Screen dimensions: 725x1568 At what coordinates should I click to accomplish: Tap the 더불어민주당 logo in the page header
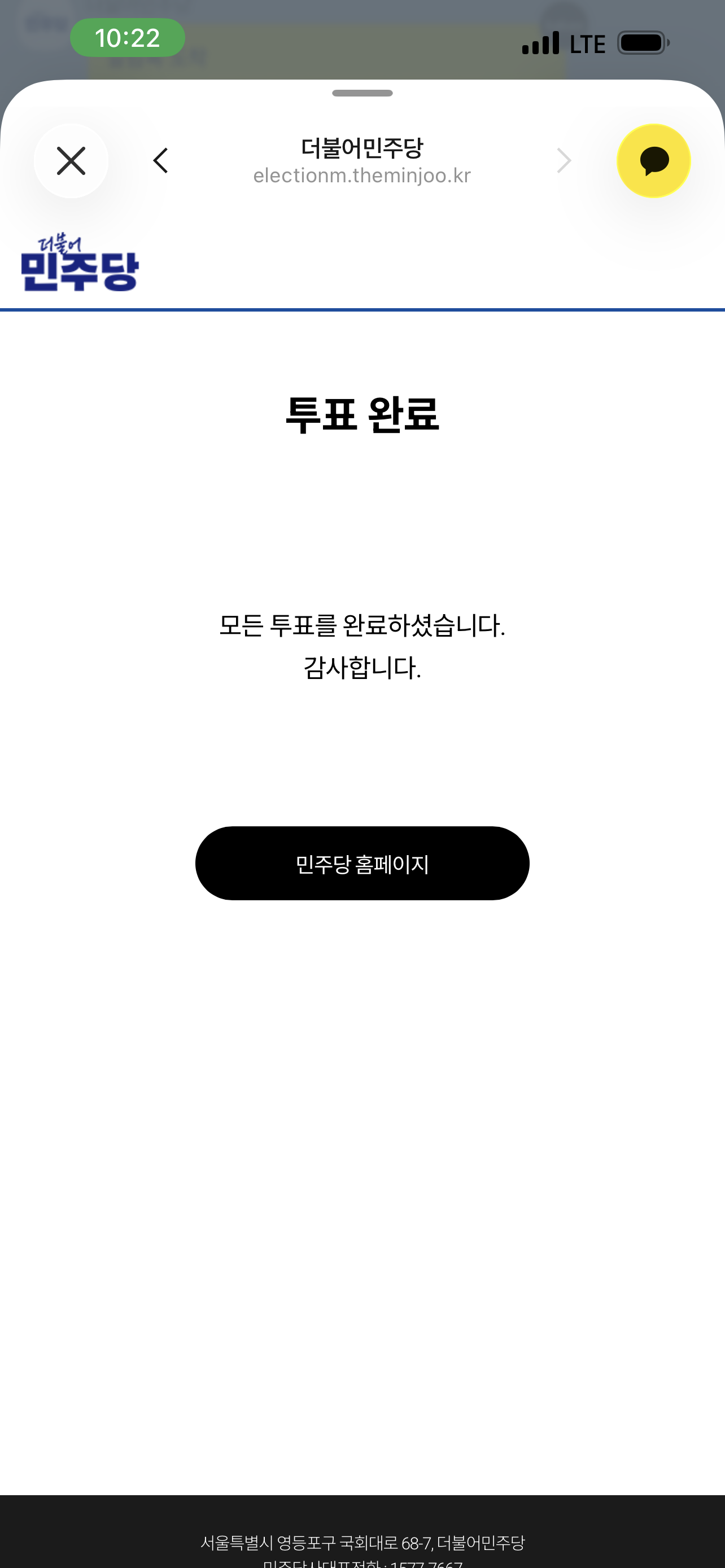pos(80,262)
